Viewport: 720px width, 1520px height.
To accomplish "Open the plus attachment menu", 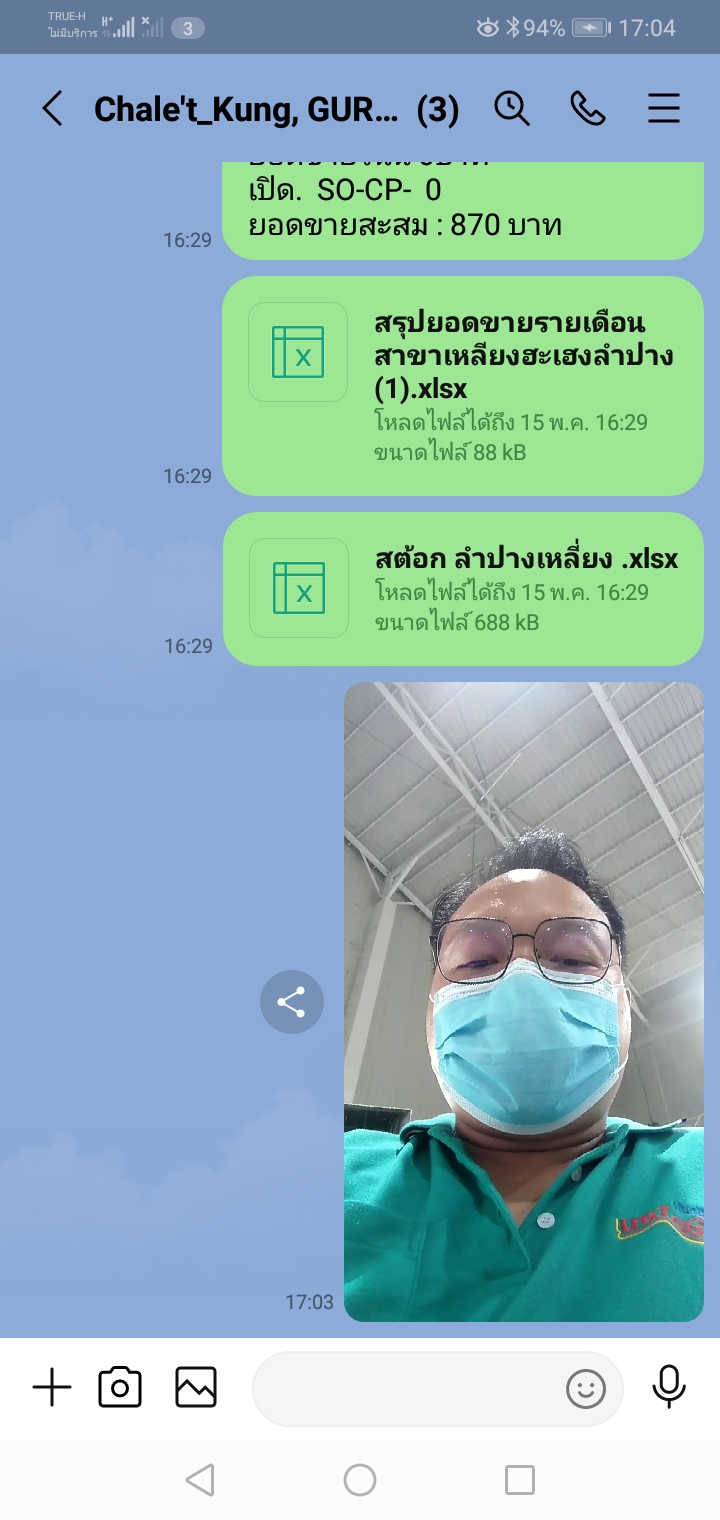I will pyautogui.click(x=52, y=1388).
